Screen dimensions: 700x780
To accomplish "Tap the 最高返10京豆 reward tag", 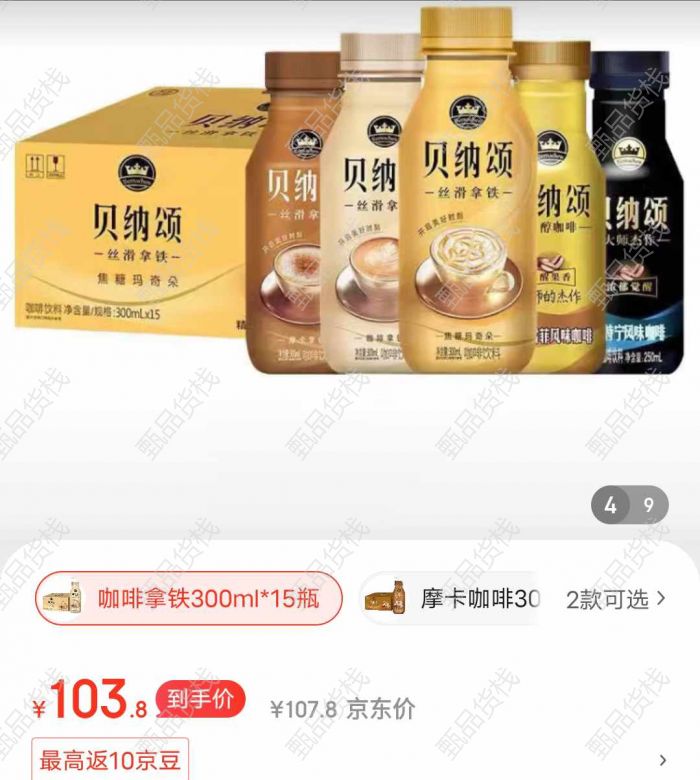I will [109, 759].
